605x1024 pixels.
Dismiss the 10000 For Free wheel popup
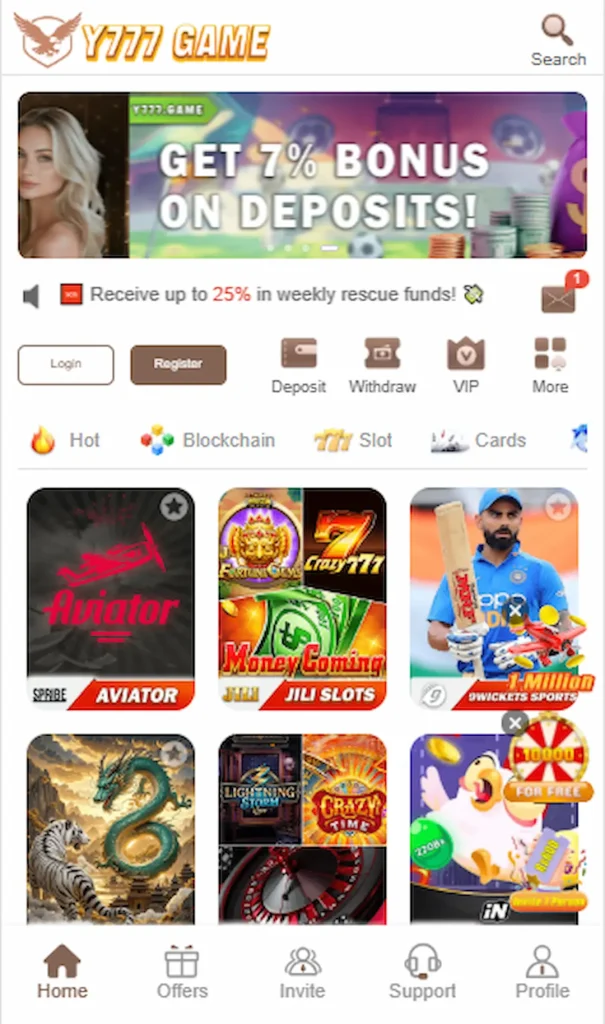coord(515,723)
